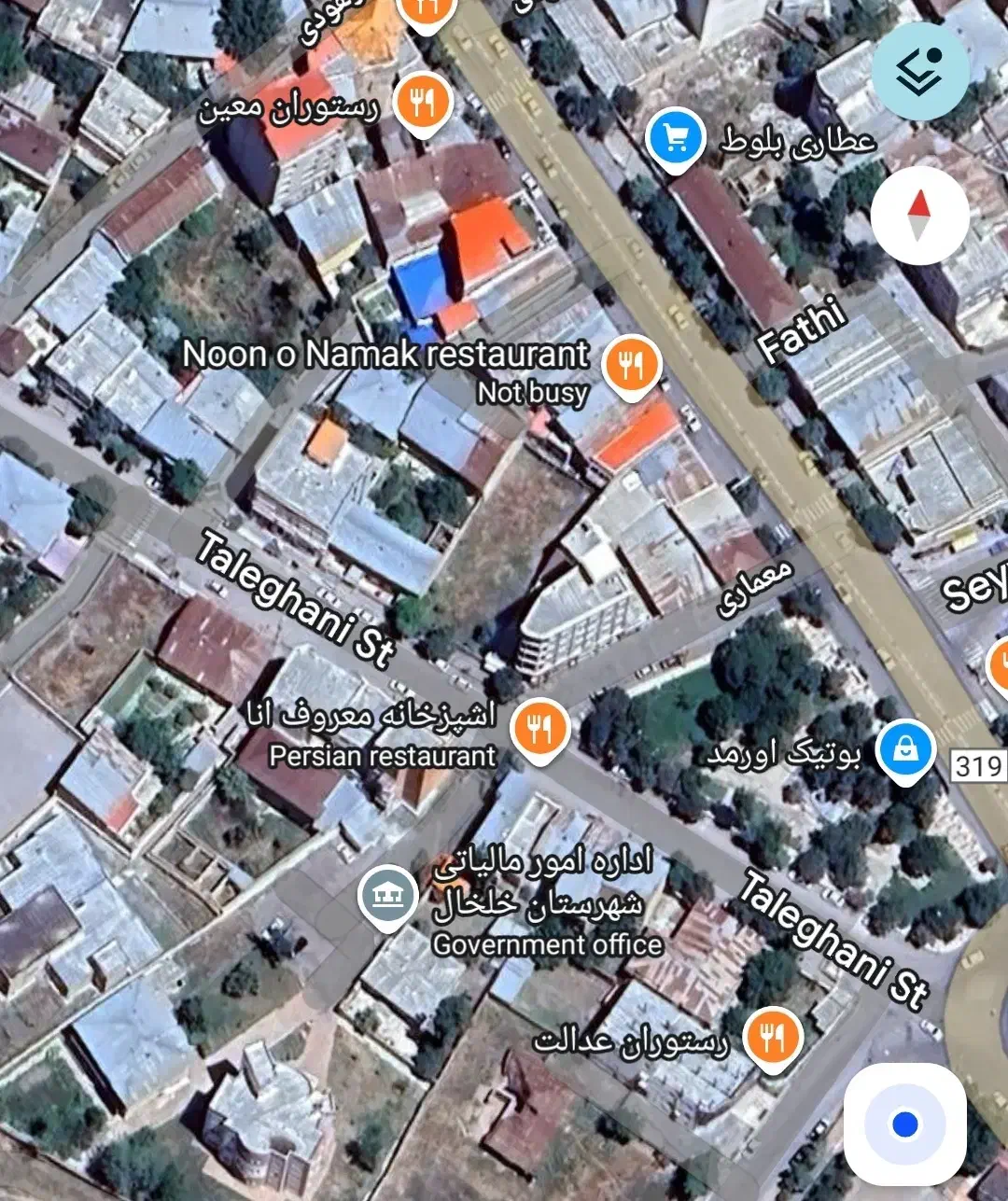Open the بوتیک اورمد shop pin
1008x1201 pixels.
pyautogui.click(x=905, y=750)
